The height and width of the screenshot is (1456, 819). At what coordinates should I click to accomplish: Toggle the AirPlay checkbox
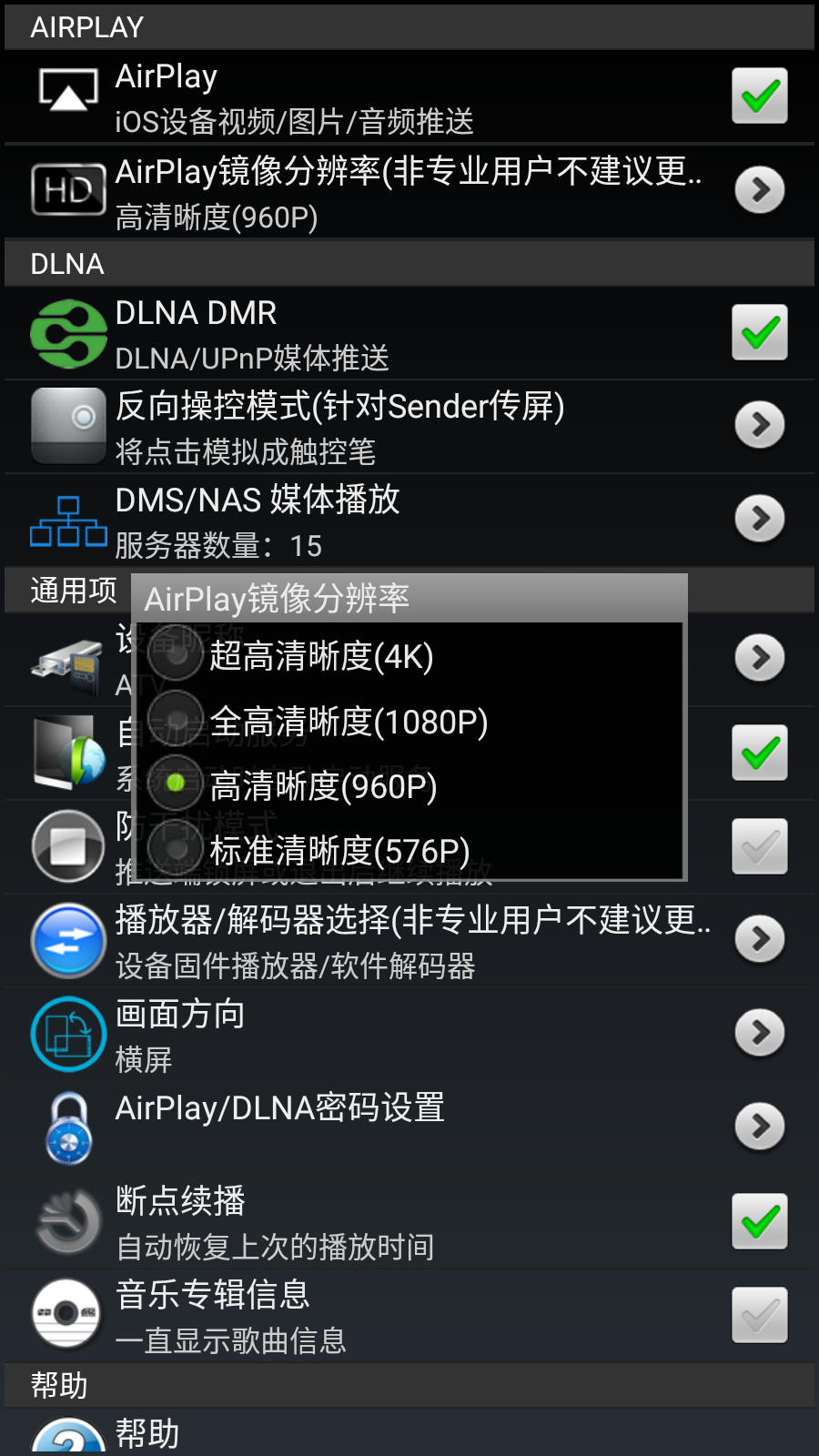760,96
